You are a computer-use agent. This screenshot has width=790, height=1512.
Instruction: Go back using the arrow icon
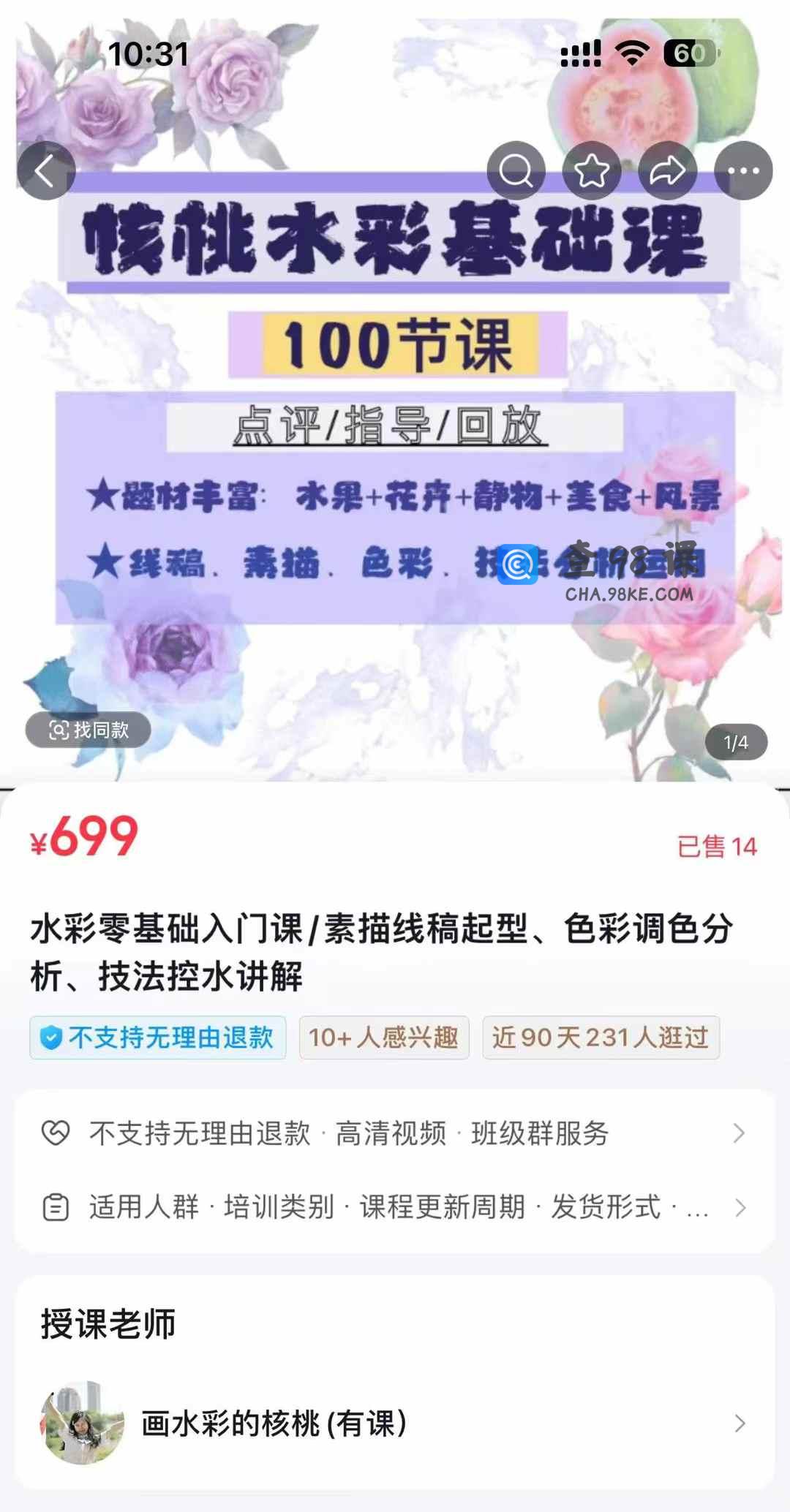coord(46,171)
